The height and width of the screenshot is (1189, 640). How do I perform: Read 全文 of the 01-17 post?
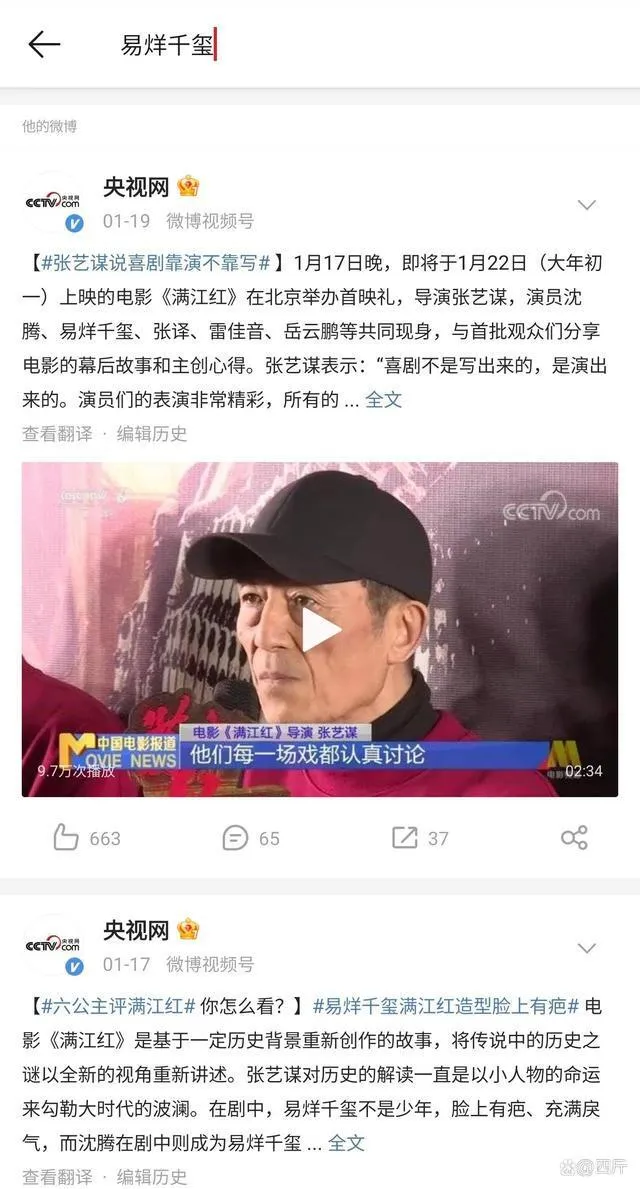[347, 1143]
